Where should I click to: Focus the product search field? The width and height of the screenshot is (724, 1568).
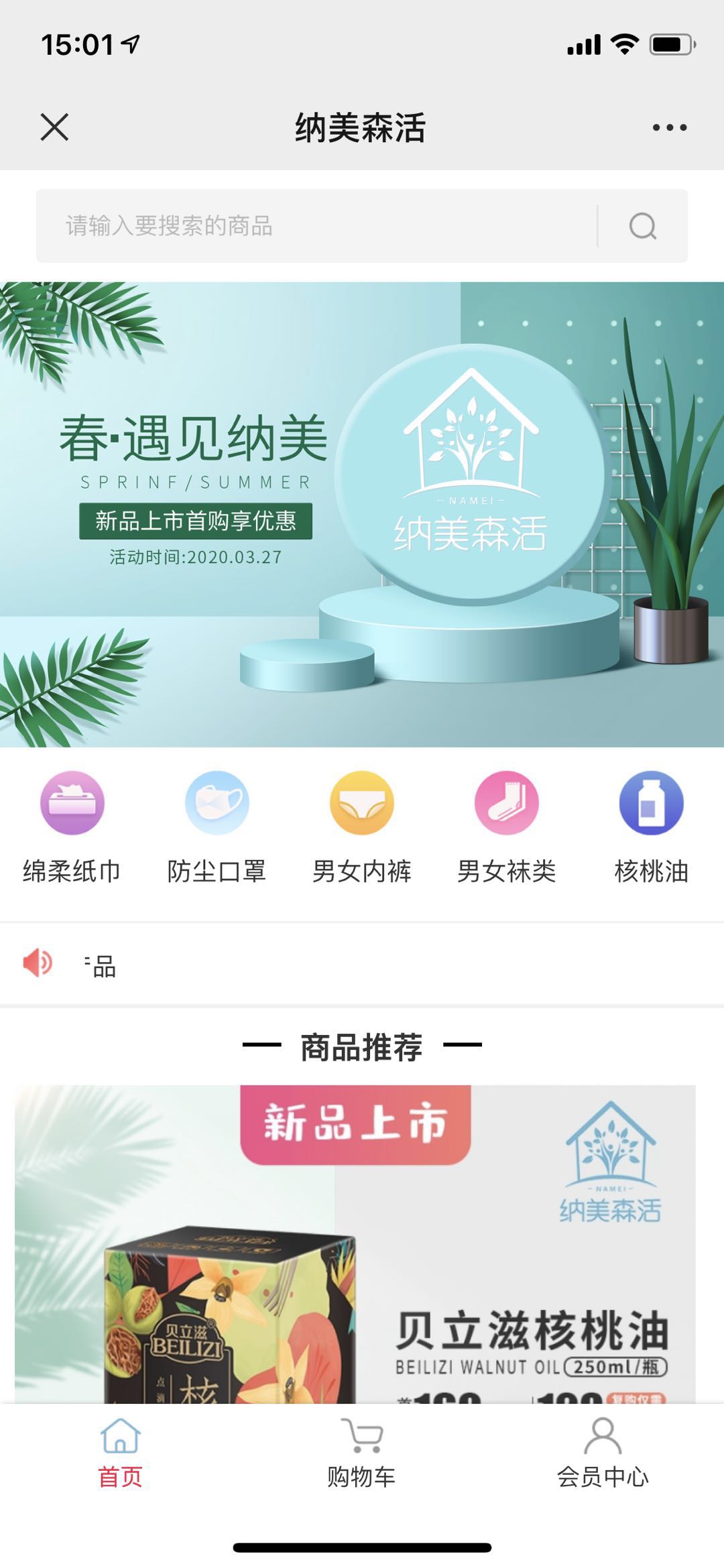315,226
